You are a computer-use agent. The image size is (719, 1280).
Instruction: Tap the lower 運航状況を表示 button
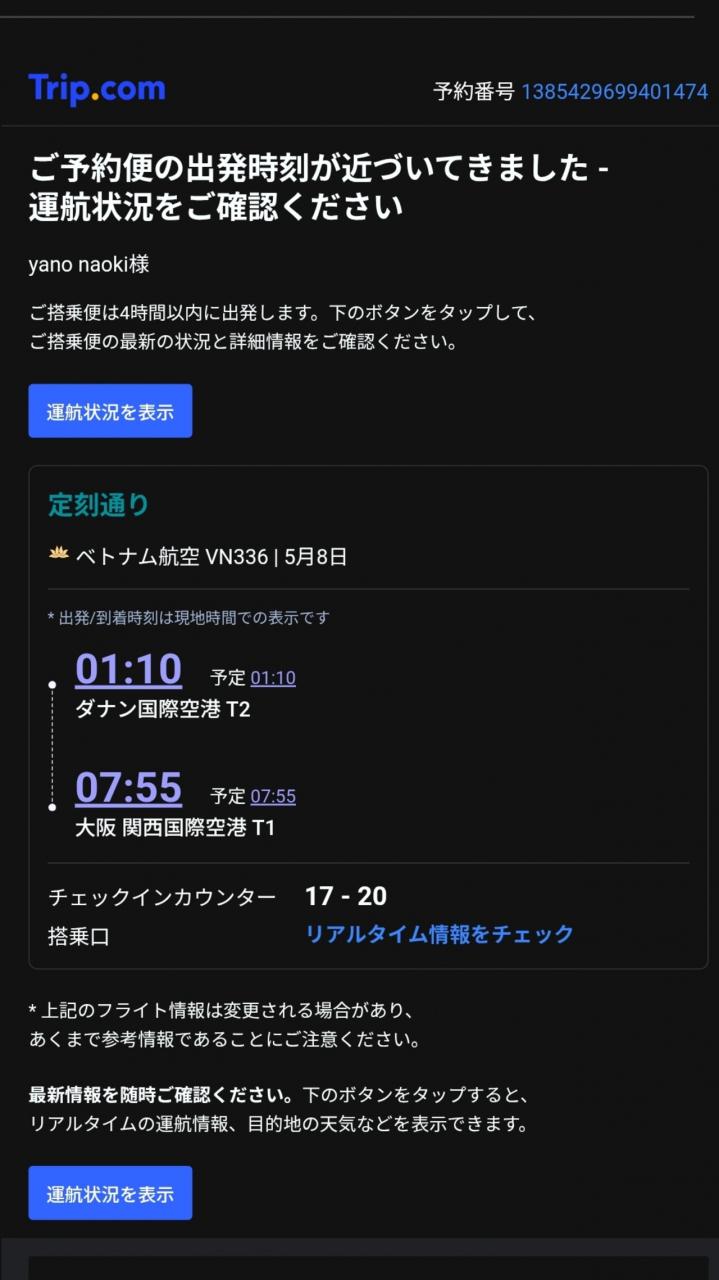[x=110, y=1193]
